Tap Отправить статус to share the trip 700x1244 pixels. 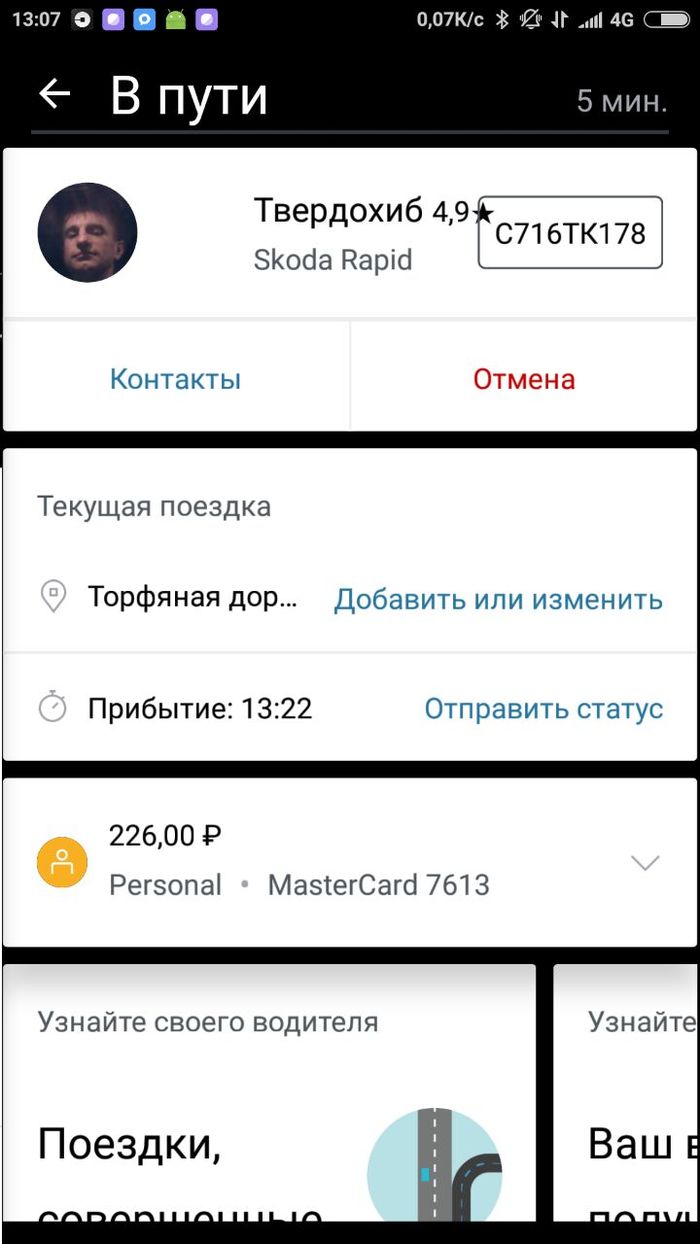543,709
